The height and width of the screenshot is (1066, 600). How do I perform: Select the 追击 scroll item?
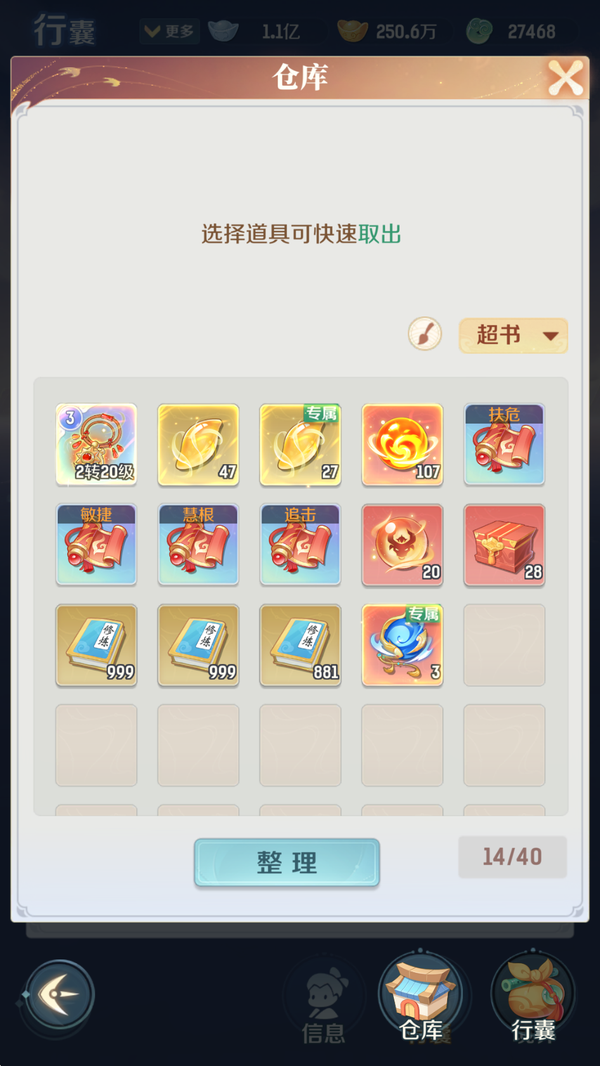(x=300, y=545)
